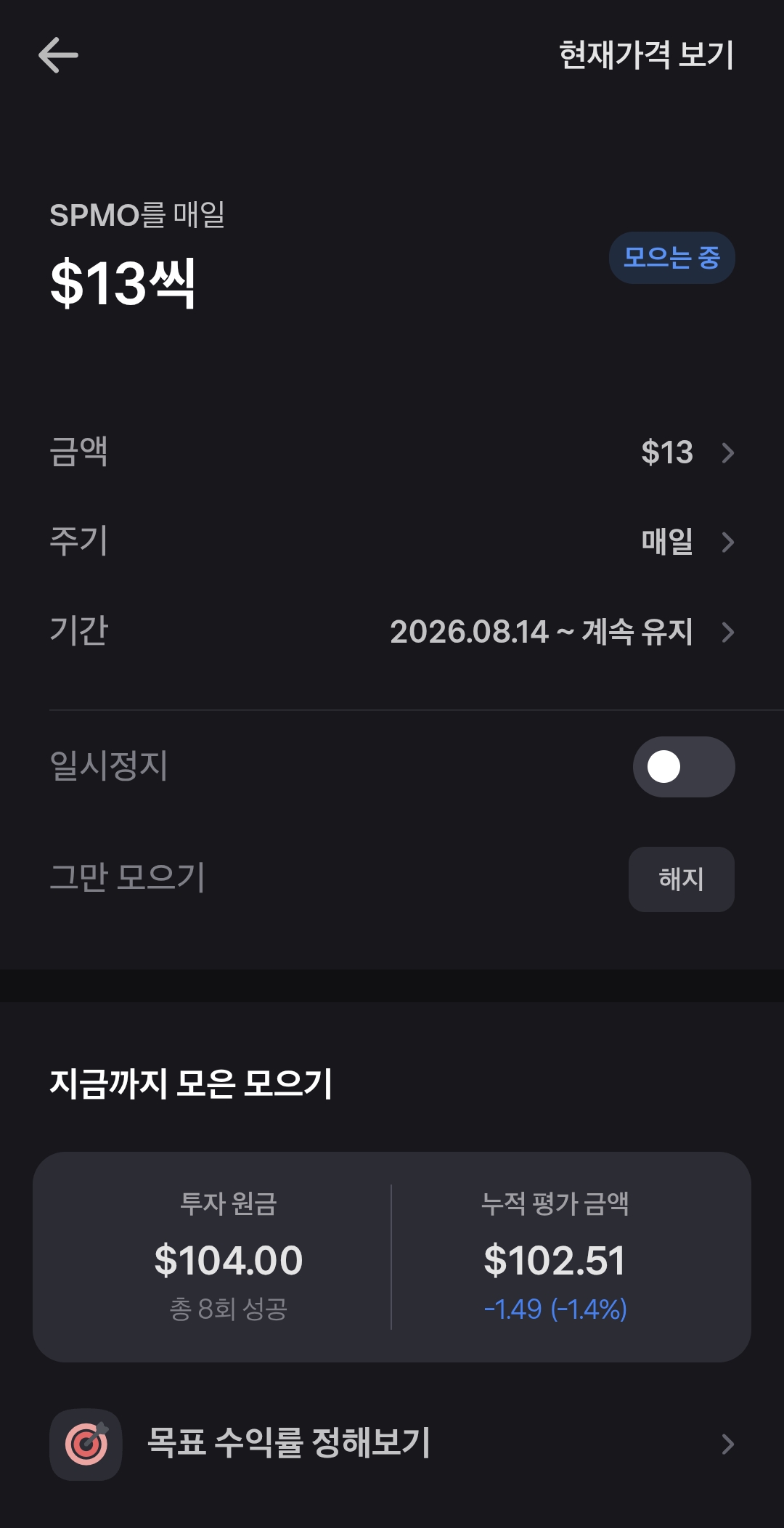Enable the 일시정지 switch
This screenshot has height=1528, width=784.
tap(683, 767)
